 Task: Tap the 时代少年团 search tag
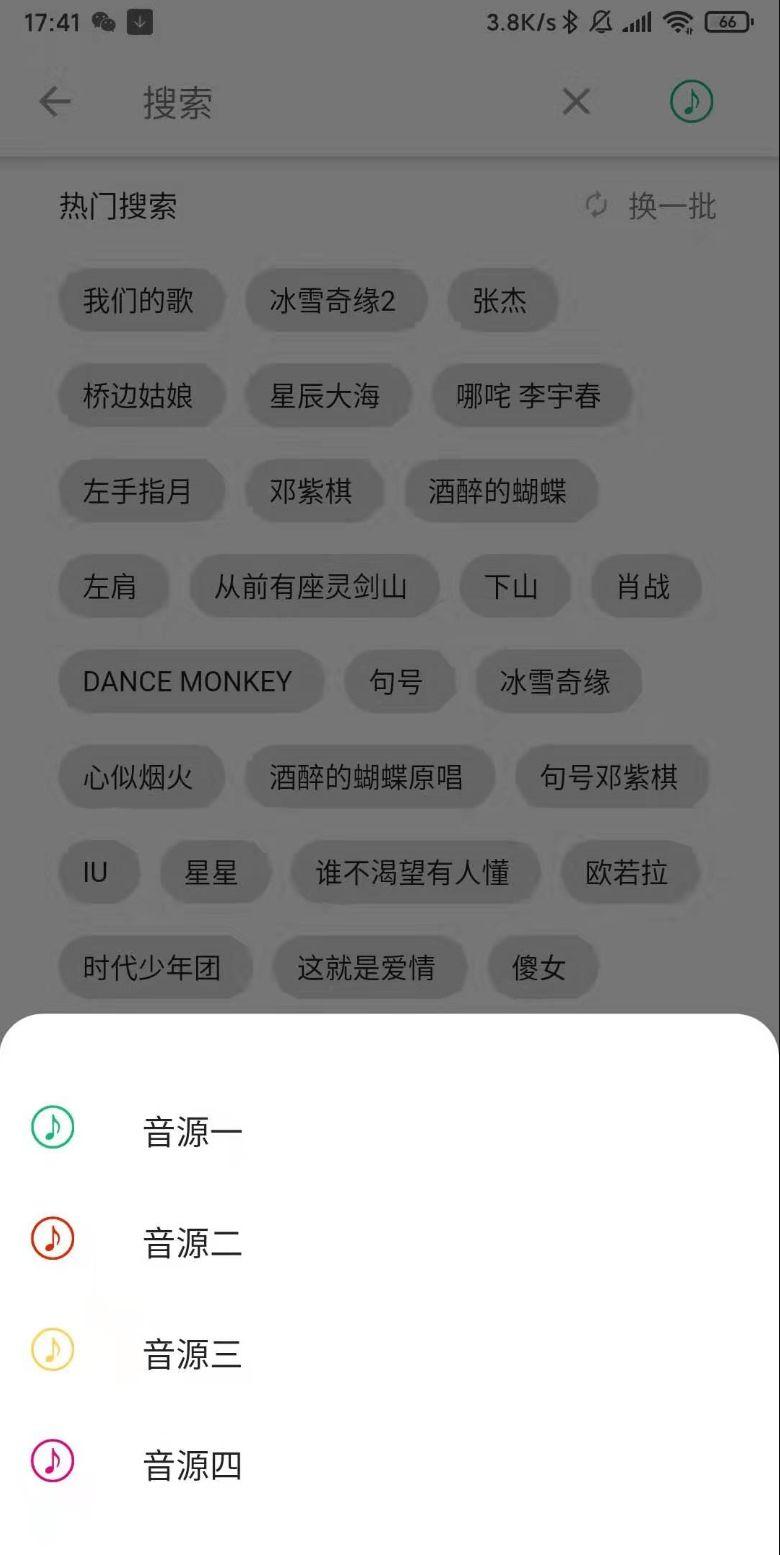coord(153,967)
